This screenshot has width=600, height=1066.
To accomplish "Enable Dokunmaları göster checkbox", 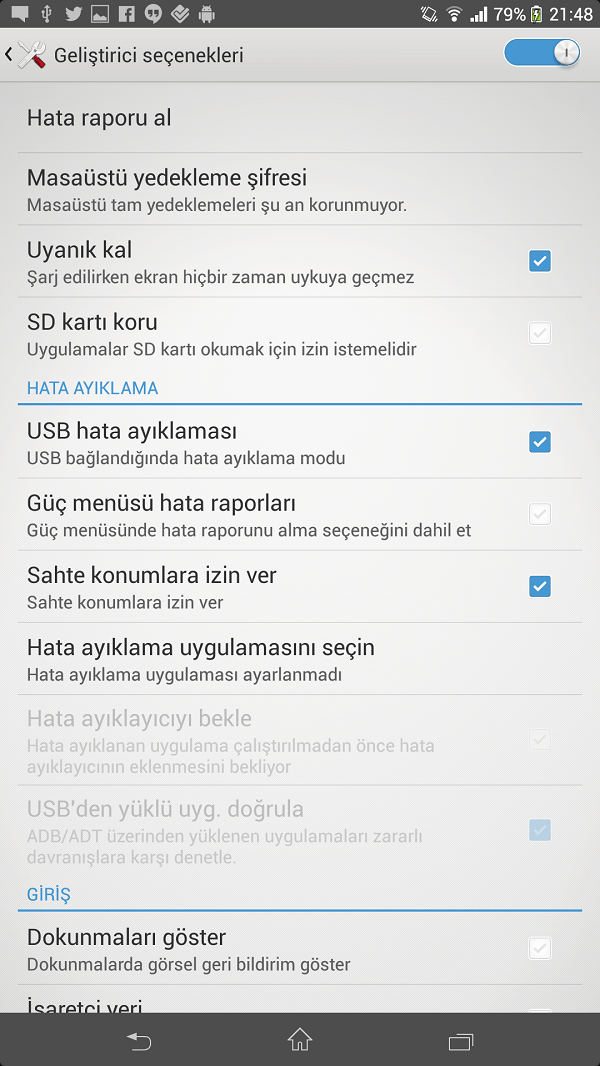I will pos(540,948).
